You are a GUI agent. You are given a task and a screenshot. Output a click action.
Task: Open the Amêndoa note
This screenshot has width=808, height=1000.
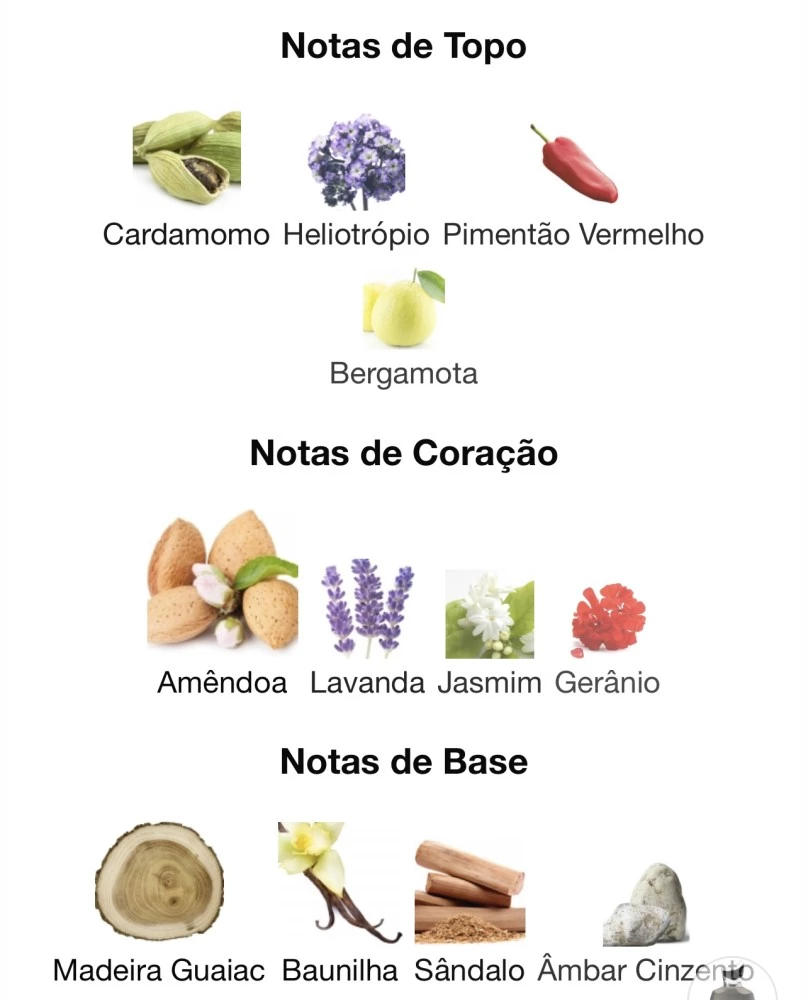[x=222, y=580]
